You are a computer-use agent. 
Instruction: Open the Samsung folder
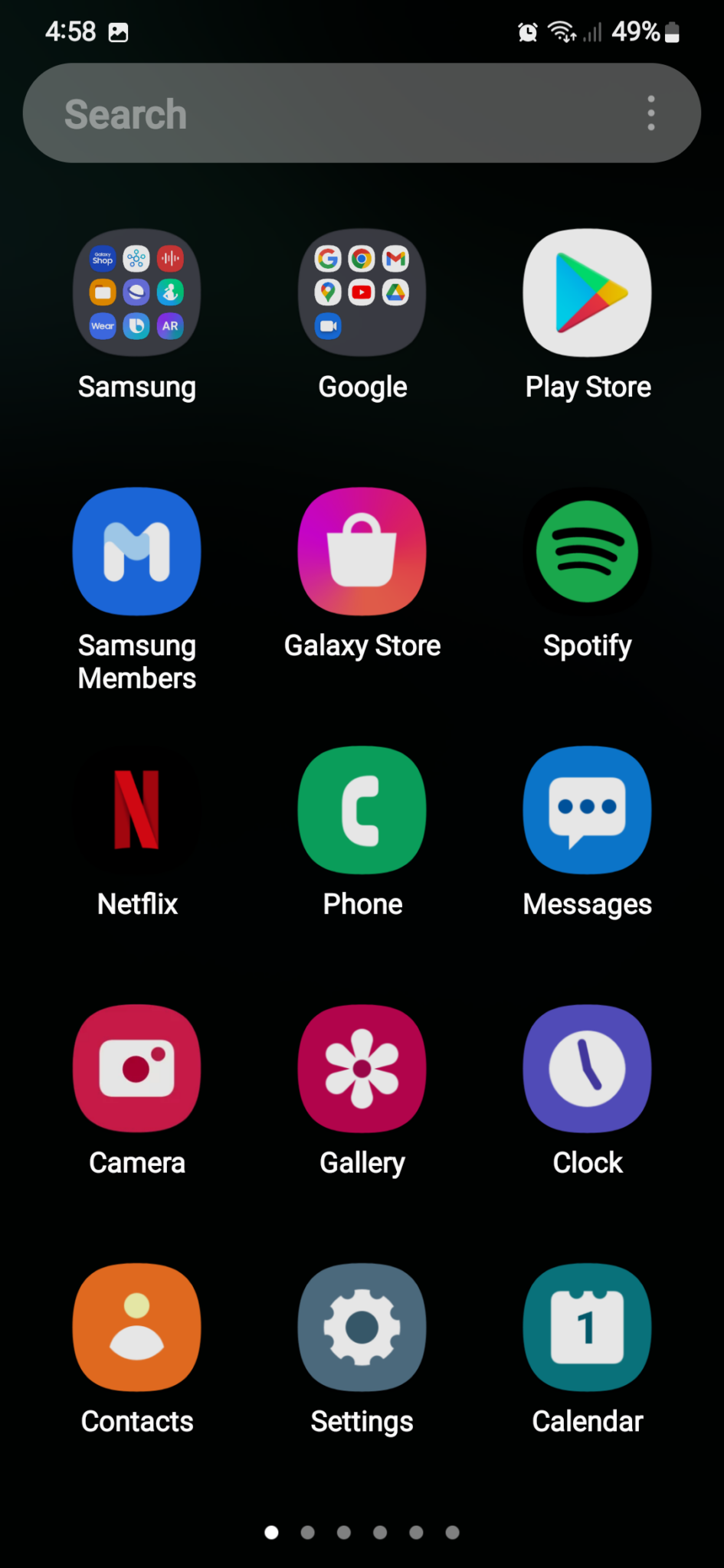(x=136, y=292)
